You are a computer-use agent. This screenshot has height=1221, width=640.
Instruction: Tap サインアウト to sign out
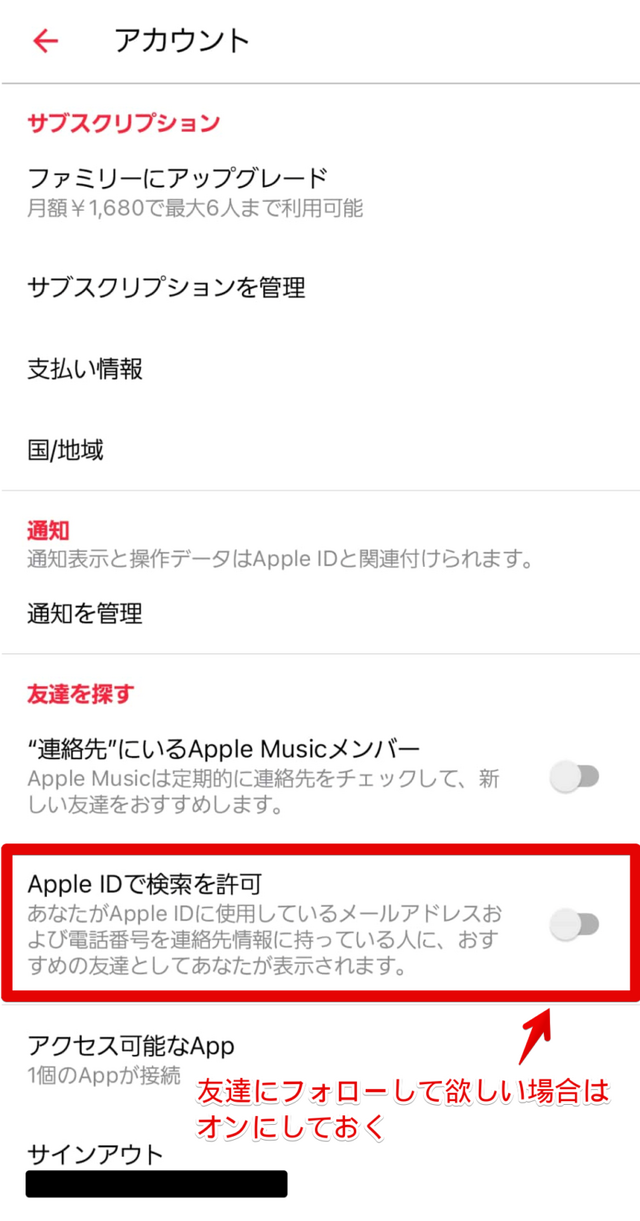tap(95, 1155)
